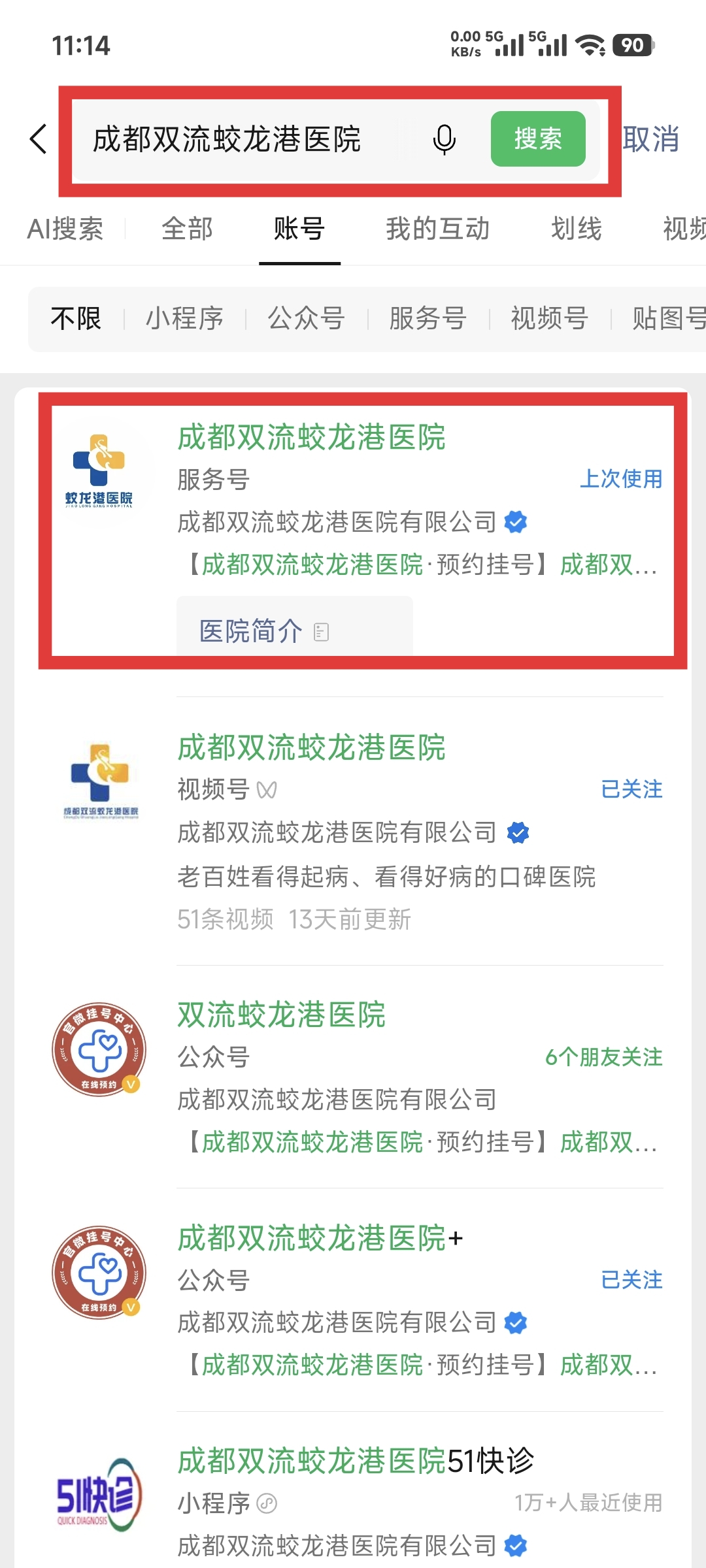Switch to the 全部 tab
Screen dimensions: 706x1568
coord(187,229)
